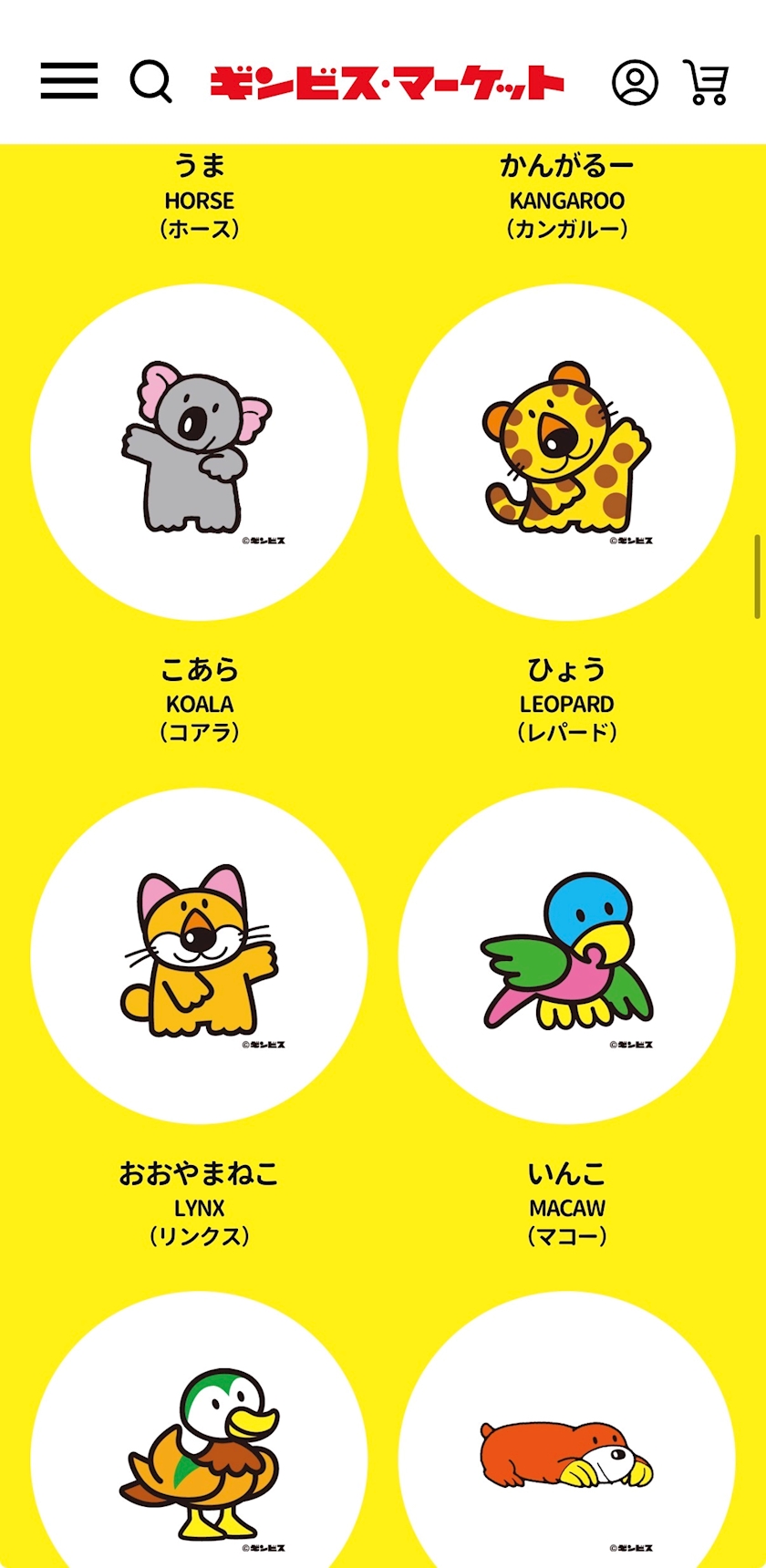View the shopping cart
Viewport: 766px width, 1568px height.
tap(706, 82)
